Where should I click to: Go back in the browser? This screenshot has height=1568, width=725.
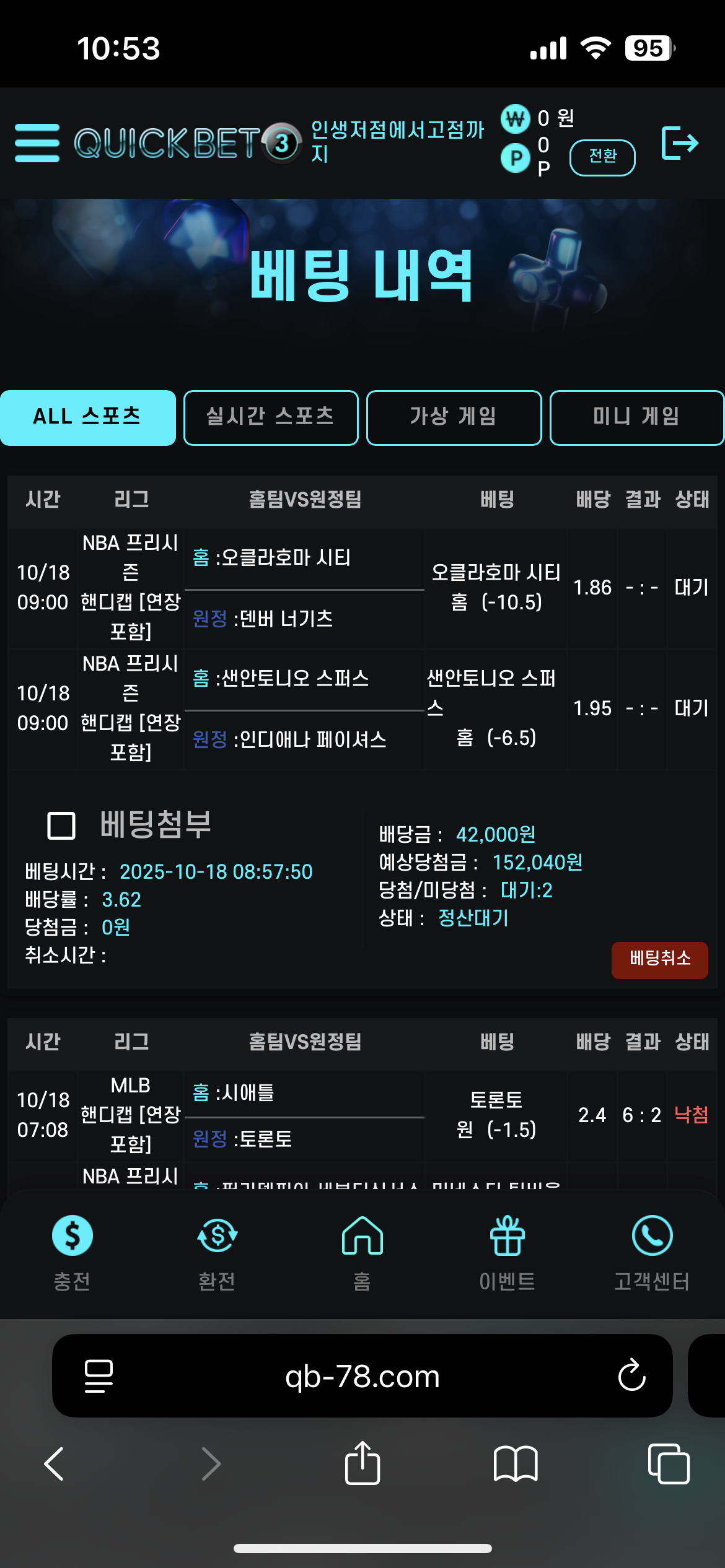point(55,1464)
